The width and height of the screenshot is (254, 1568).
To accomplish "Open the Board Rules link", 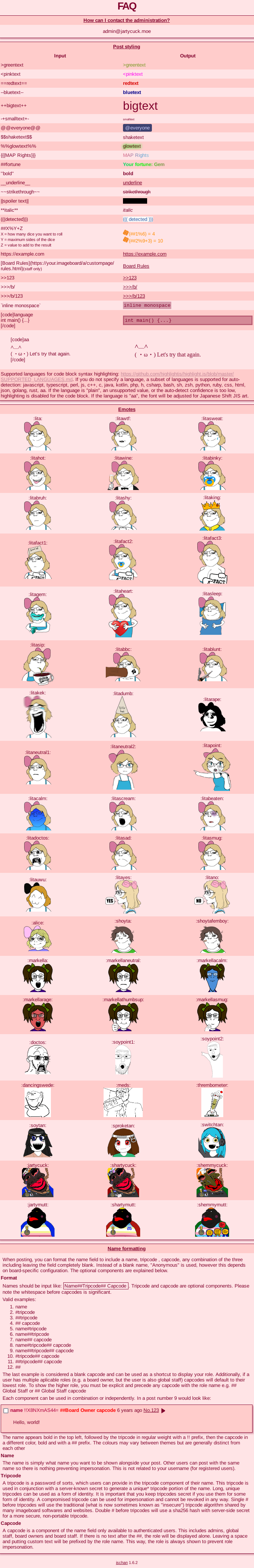I will tap(136, 266).
